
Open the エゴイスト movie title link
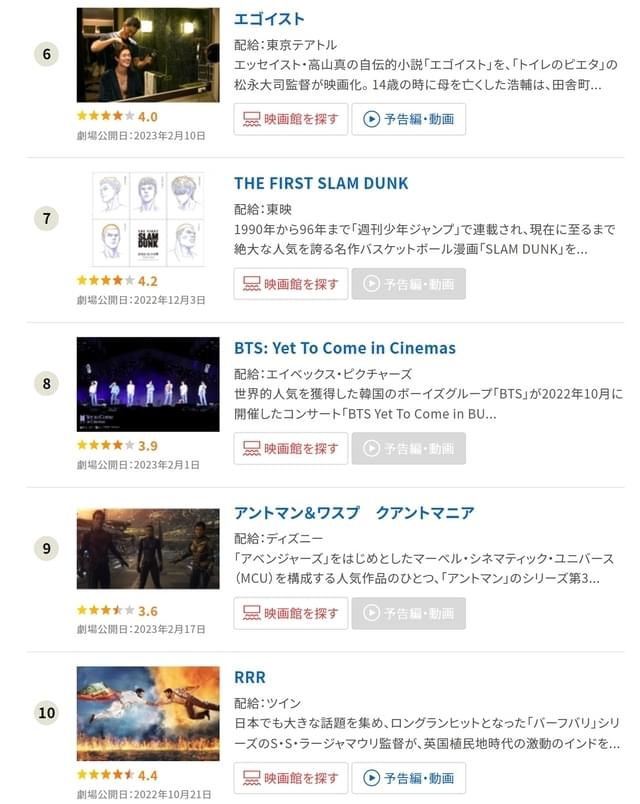click(269, 19)
